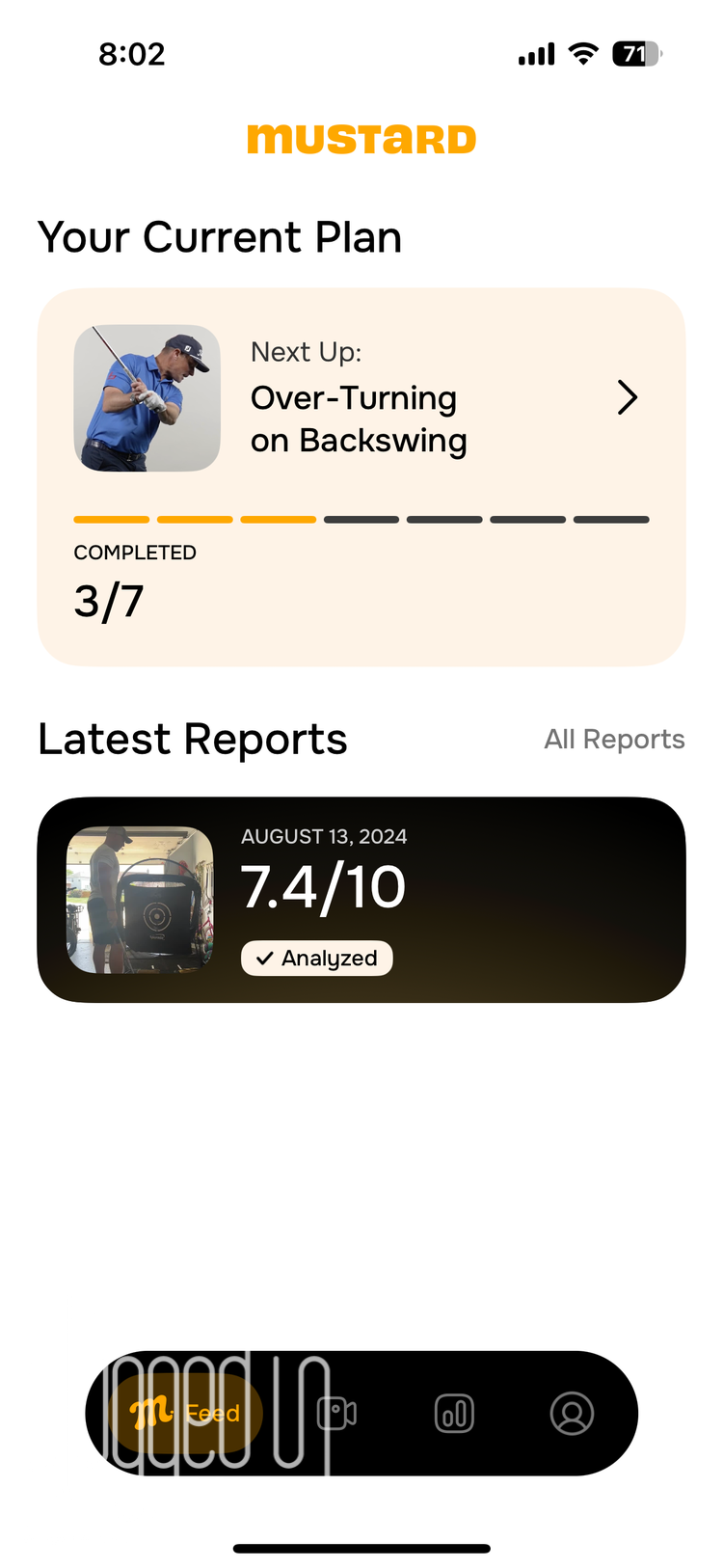Open the August 13, 2024 report

point(361,900)
